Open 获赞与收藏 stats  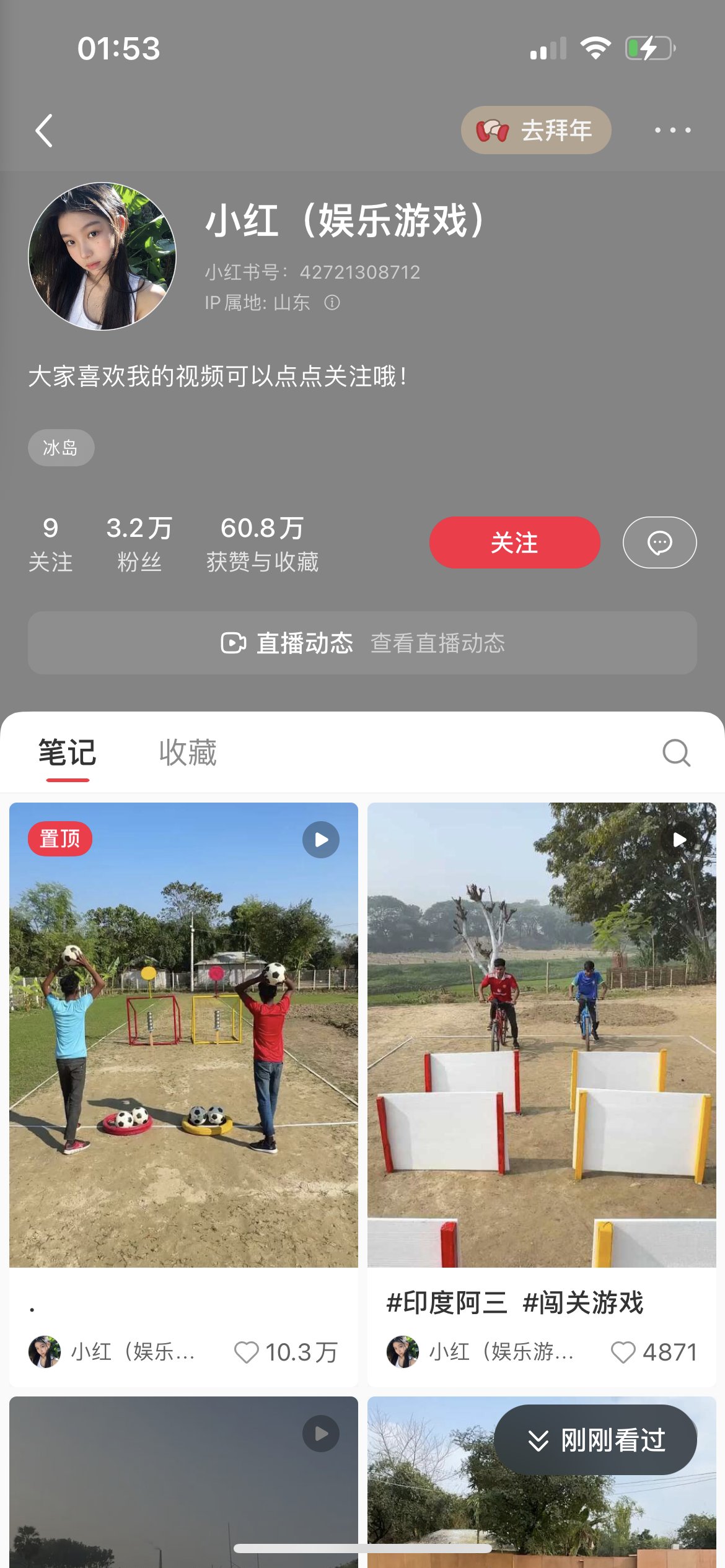[x=262, y=544]
